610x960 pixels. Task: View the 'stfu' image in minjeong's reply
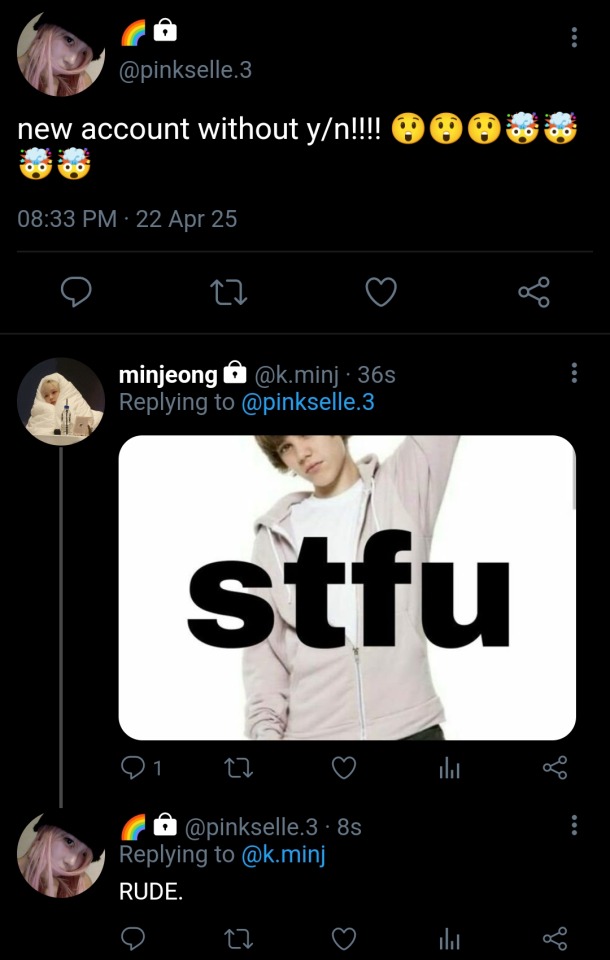347,587
